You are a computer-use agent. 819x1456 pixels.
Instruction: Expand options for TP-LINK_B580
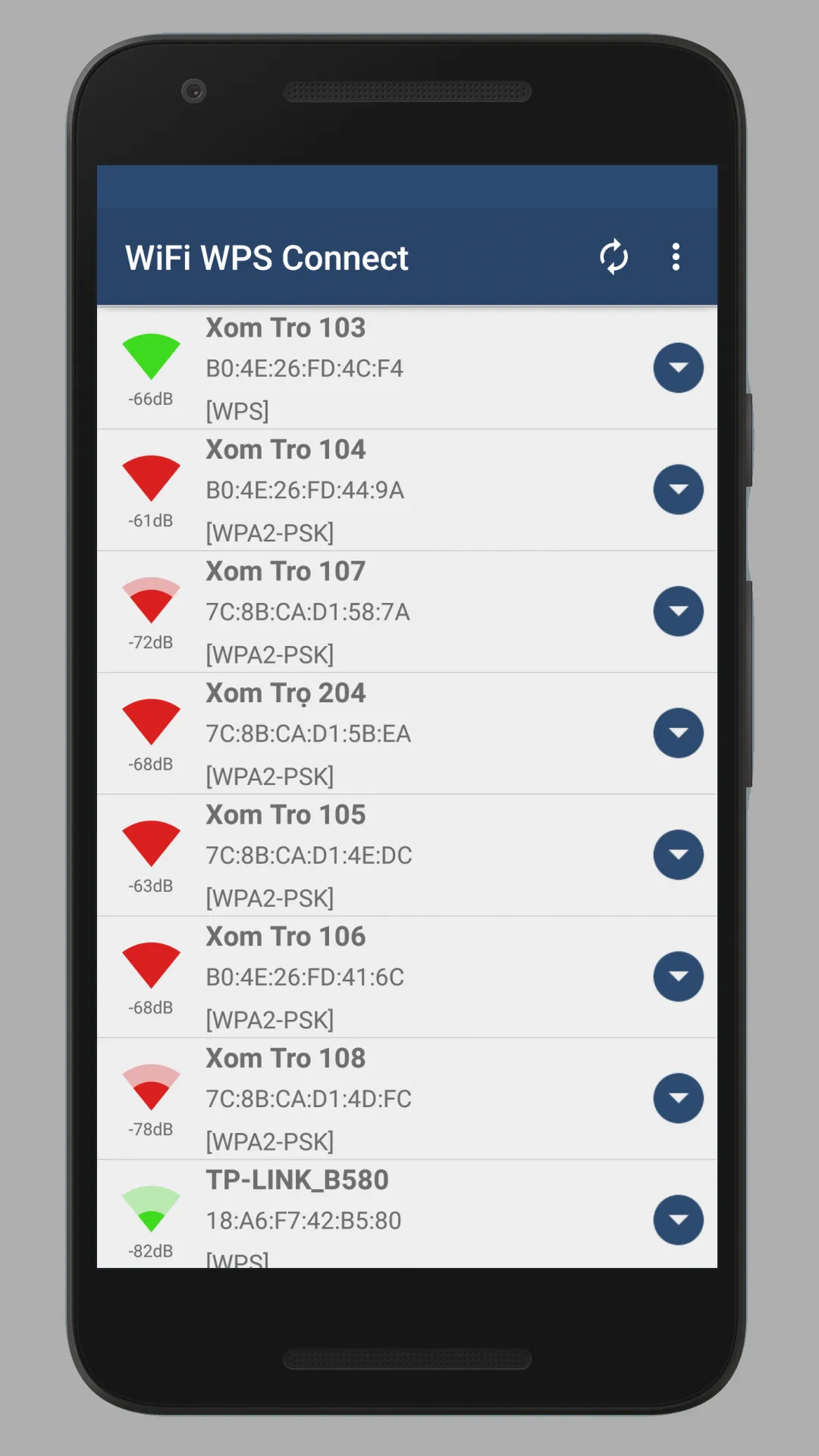678,1219
